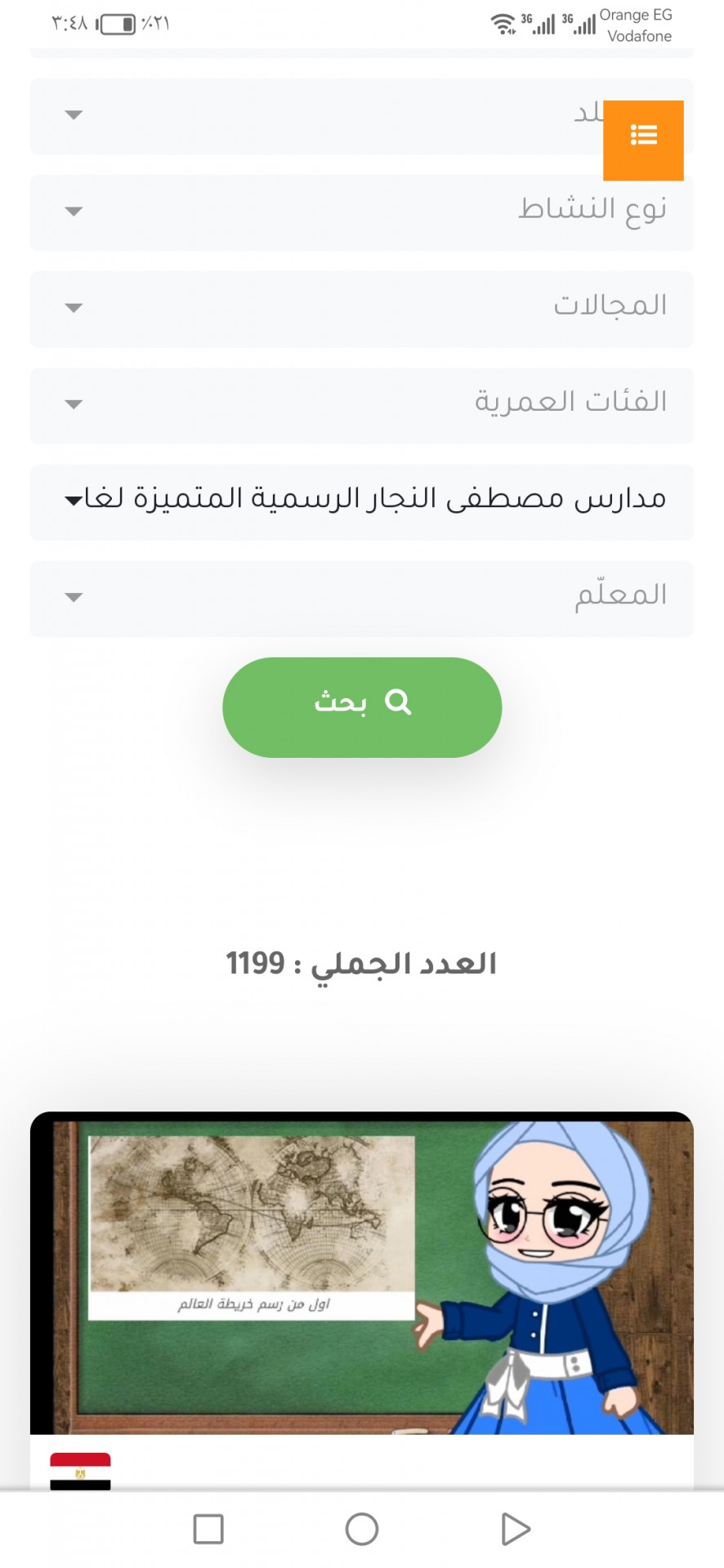Change the selected school مدارس مصطفى النجار
The width and height of the screenshot is (724, 1568).
(361, 501)
